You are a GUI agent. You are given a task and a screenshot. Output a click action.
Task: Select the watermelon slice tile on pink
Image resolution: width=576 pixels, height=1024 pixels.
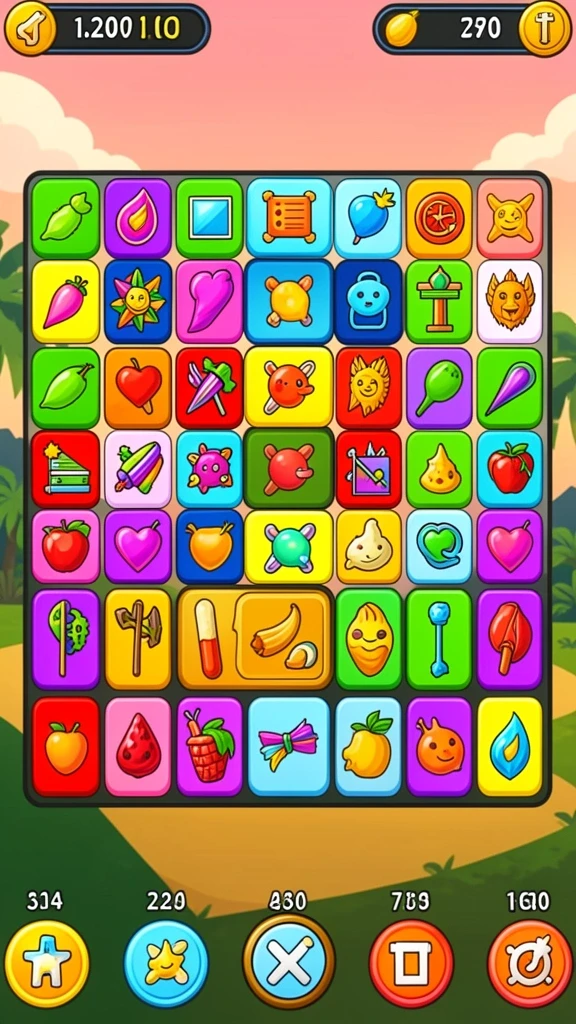(x=138, y=746)
